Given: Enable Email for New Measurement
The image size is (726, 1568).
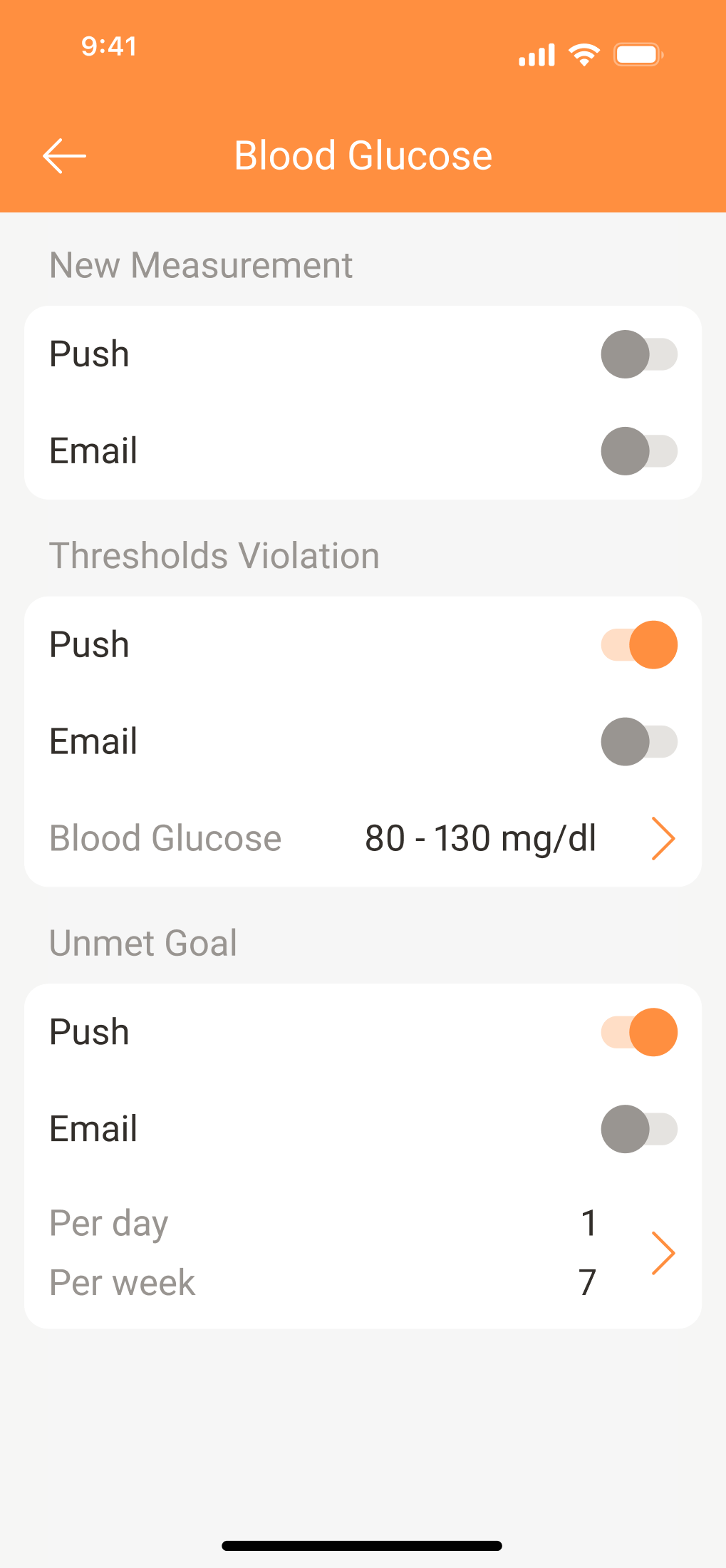Looking at the screenshot, I should coord(639,451).
